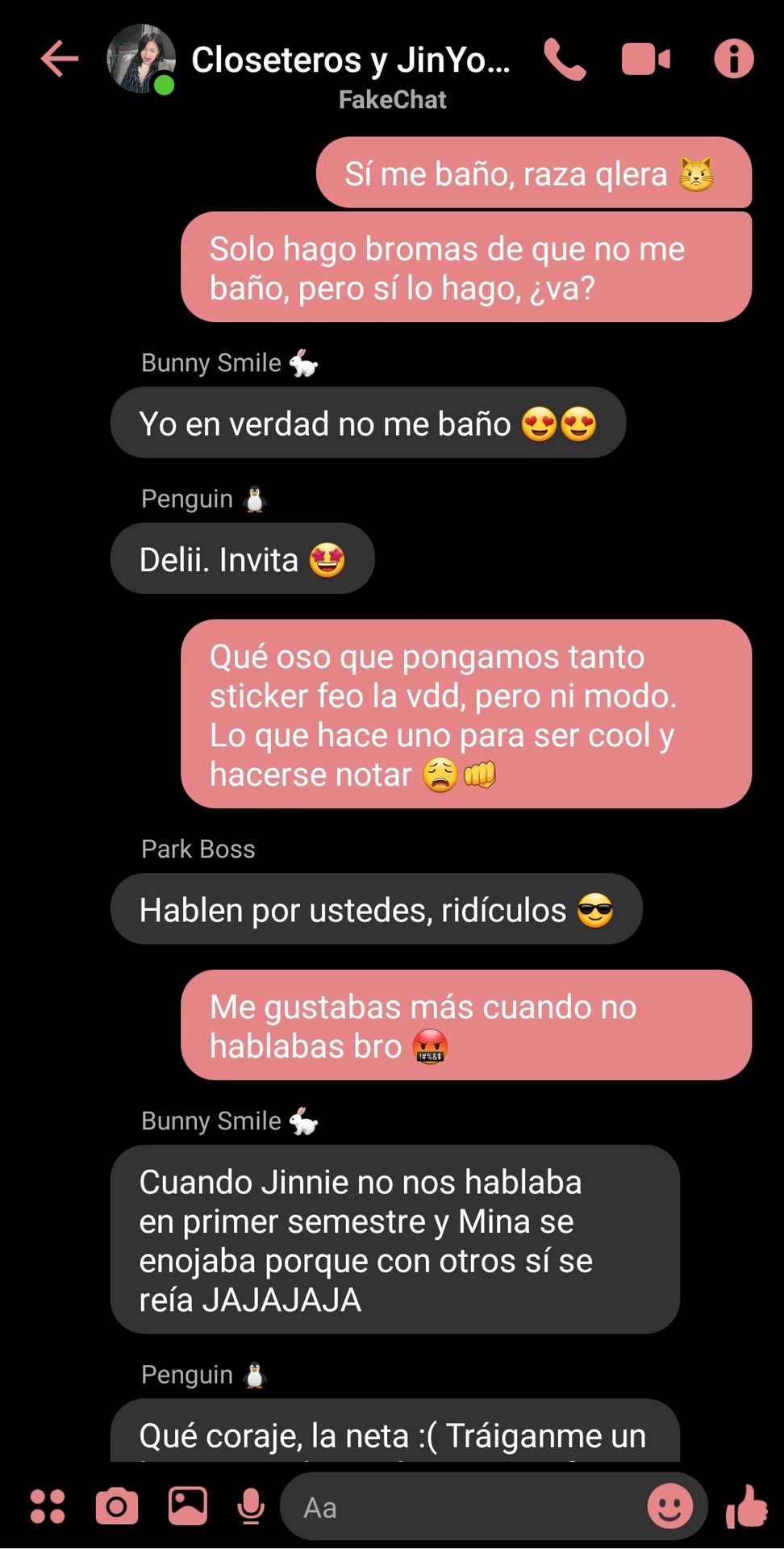Start a video call
The height and width of the screenshot is (1549, 784).
tap(645, 59)
